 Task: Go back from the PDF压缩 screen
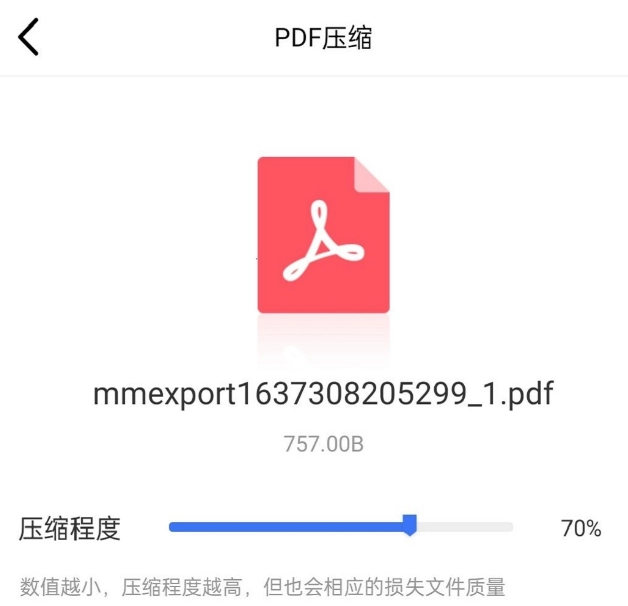click(x=29, y=37)
